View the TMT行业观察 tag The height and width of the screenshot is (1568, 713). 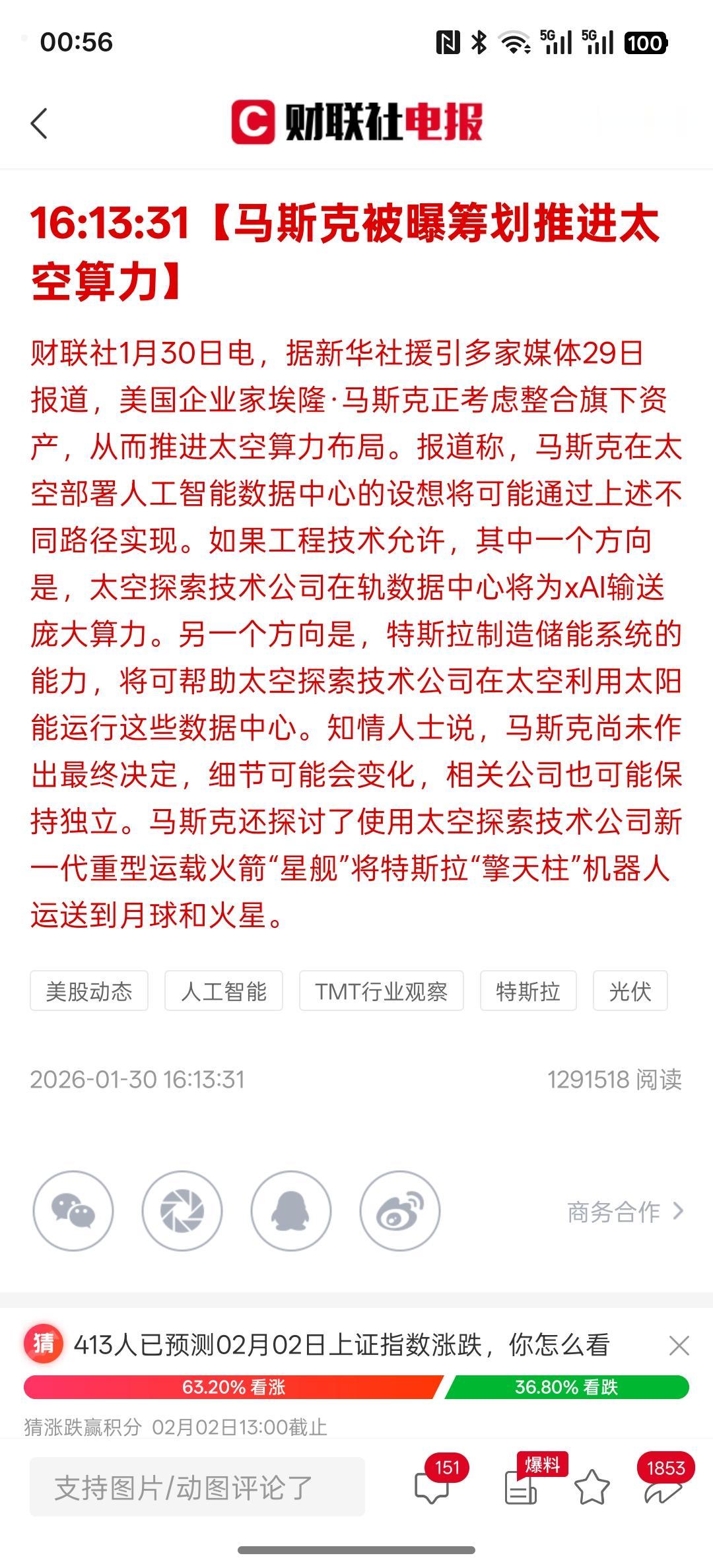click(382, 990)
